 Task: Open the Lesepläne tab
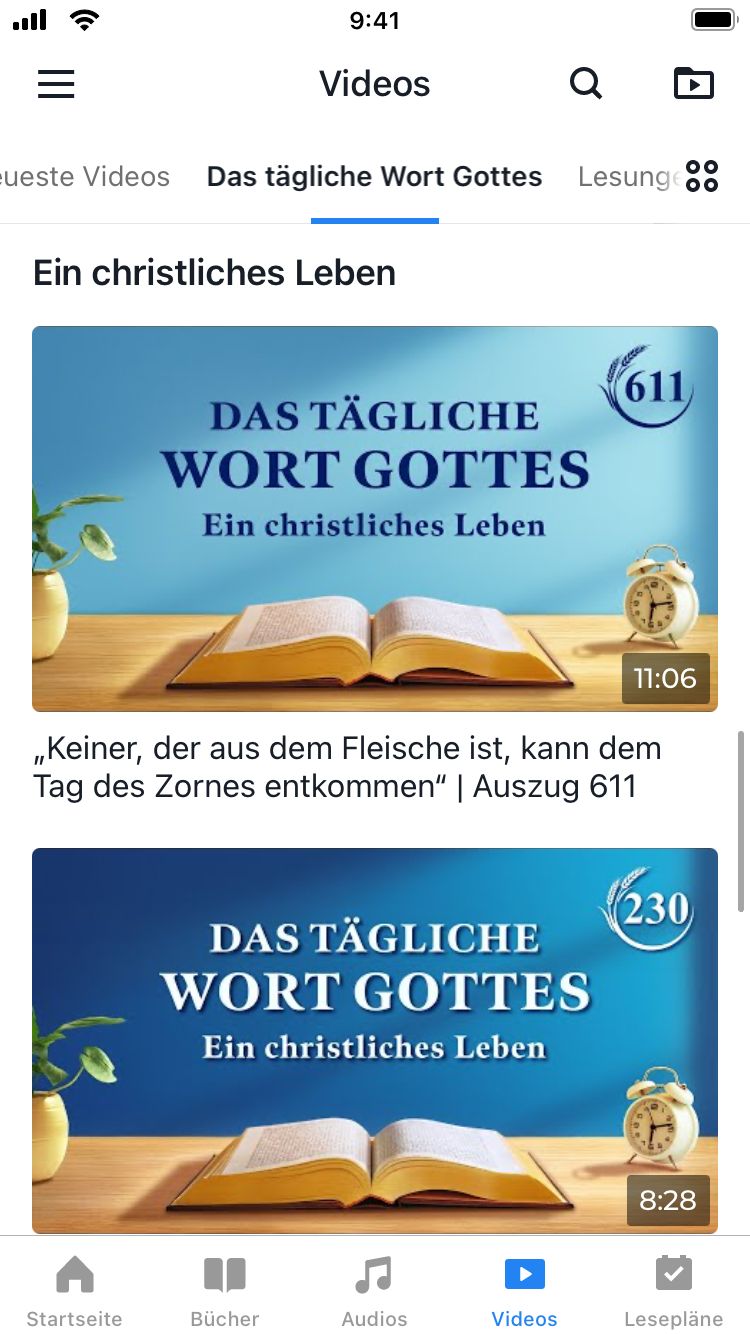(x=674, y=1291)
